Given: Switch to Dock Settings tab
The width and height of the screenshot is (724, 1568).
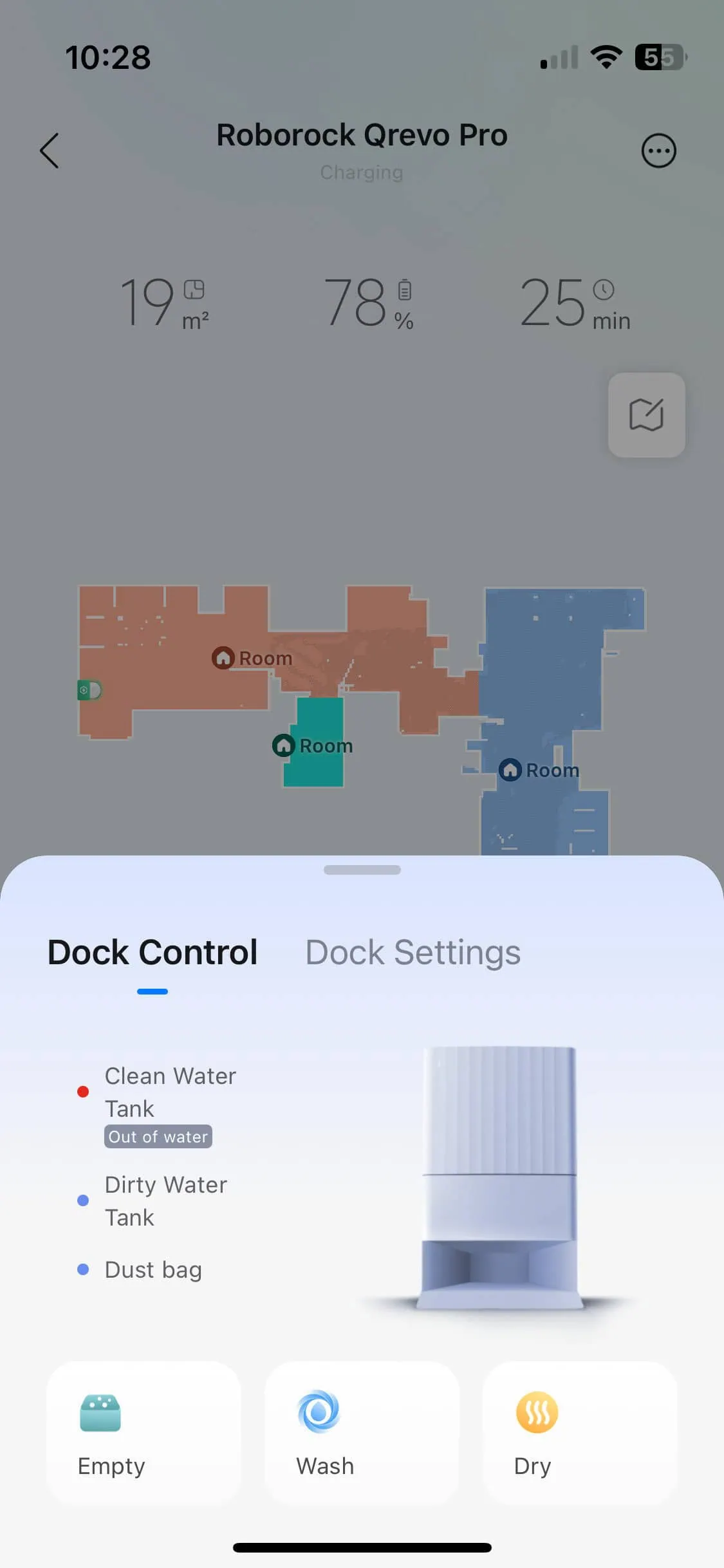Looking at the screenshot, I should click(x=413, y=952).
